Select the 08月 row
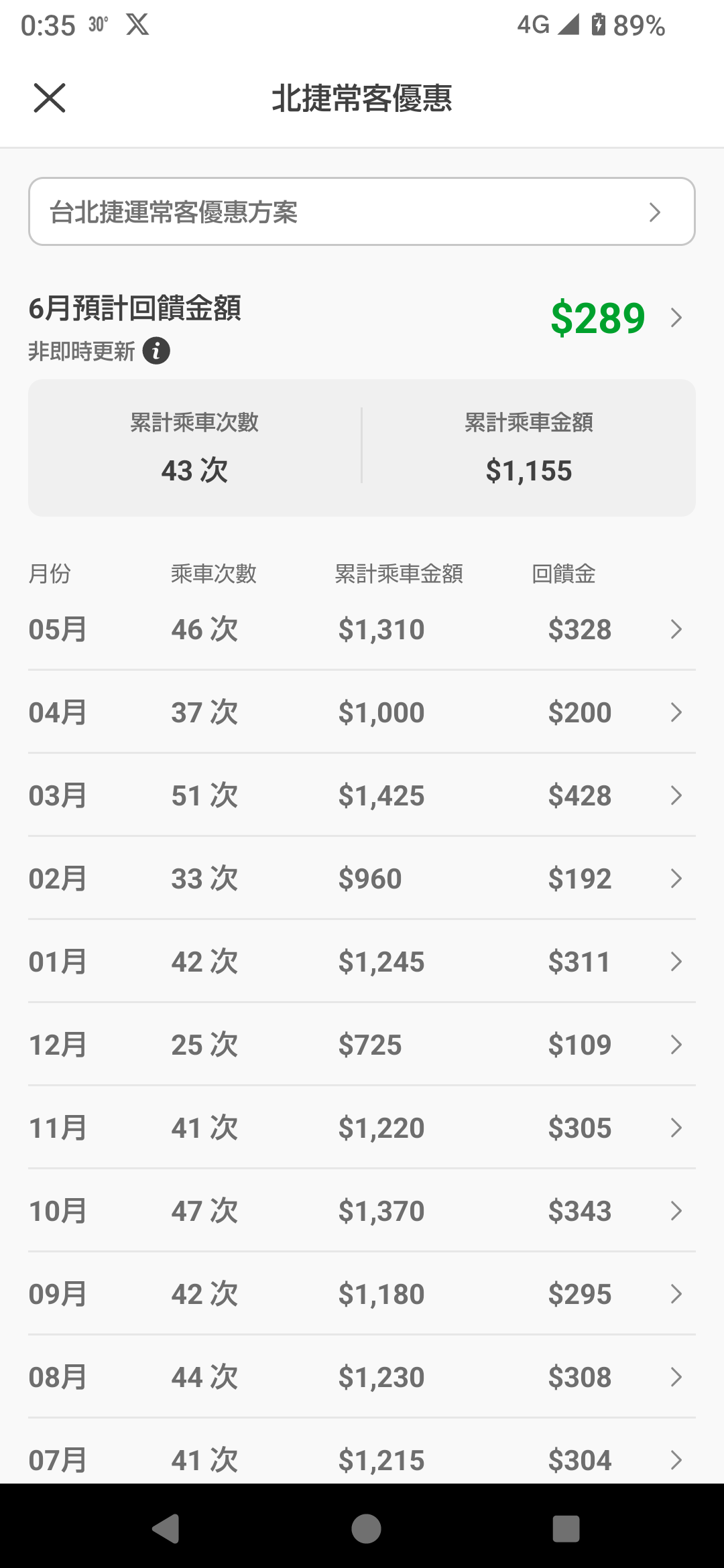 coord(361,1377)
